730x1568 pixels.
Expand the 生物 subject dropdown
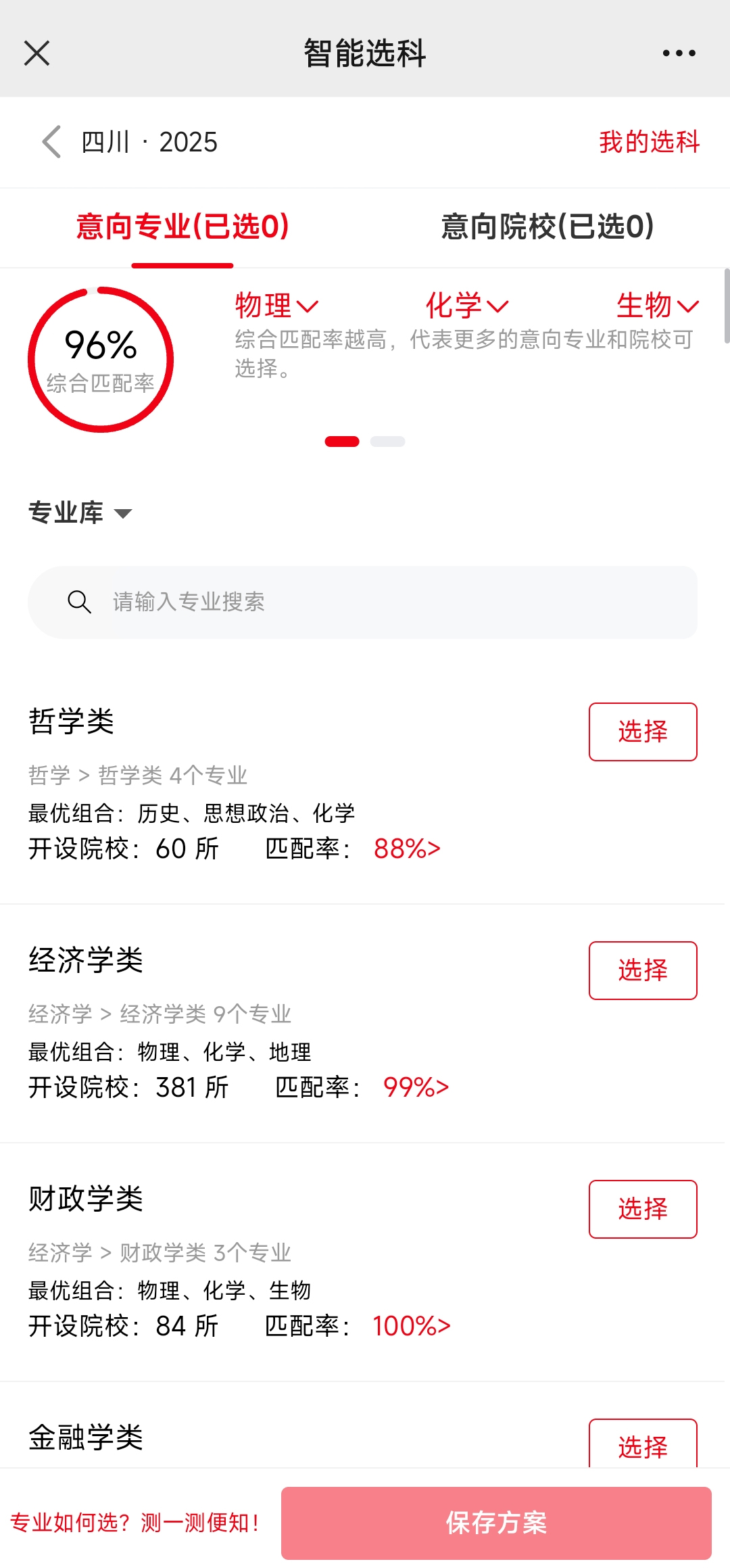pyautogui.click(x=658, y=306)
